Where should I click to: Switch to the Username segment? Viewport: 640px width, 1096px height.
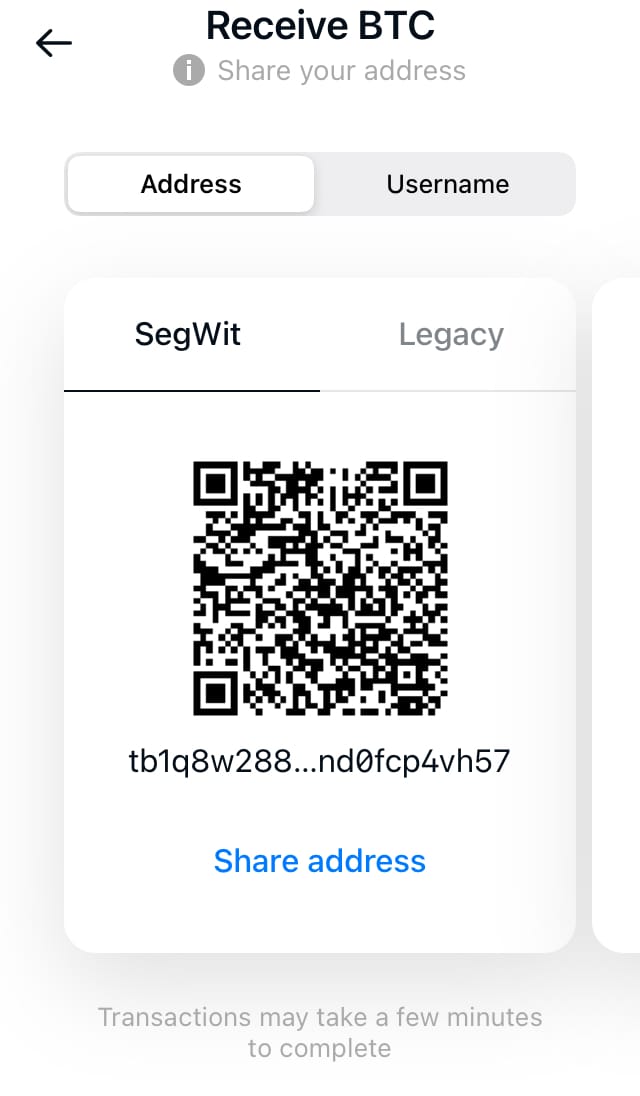coord(447,184)
